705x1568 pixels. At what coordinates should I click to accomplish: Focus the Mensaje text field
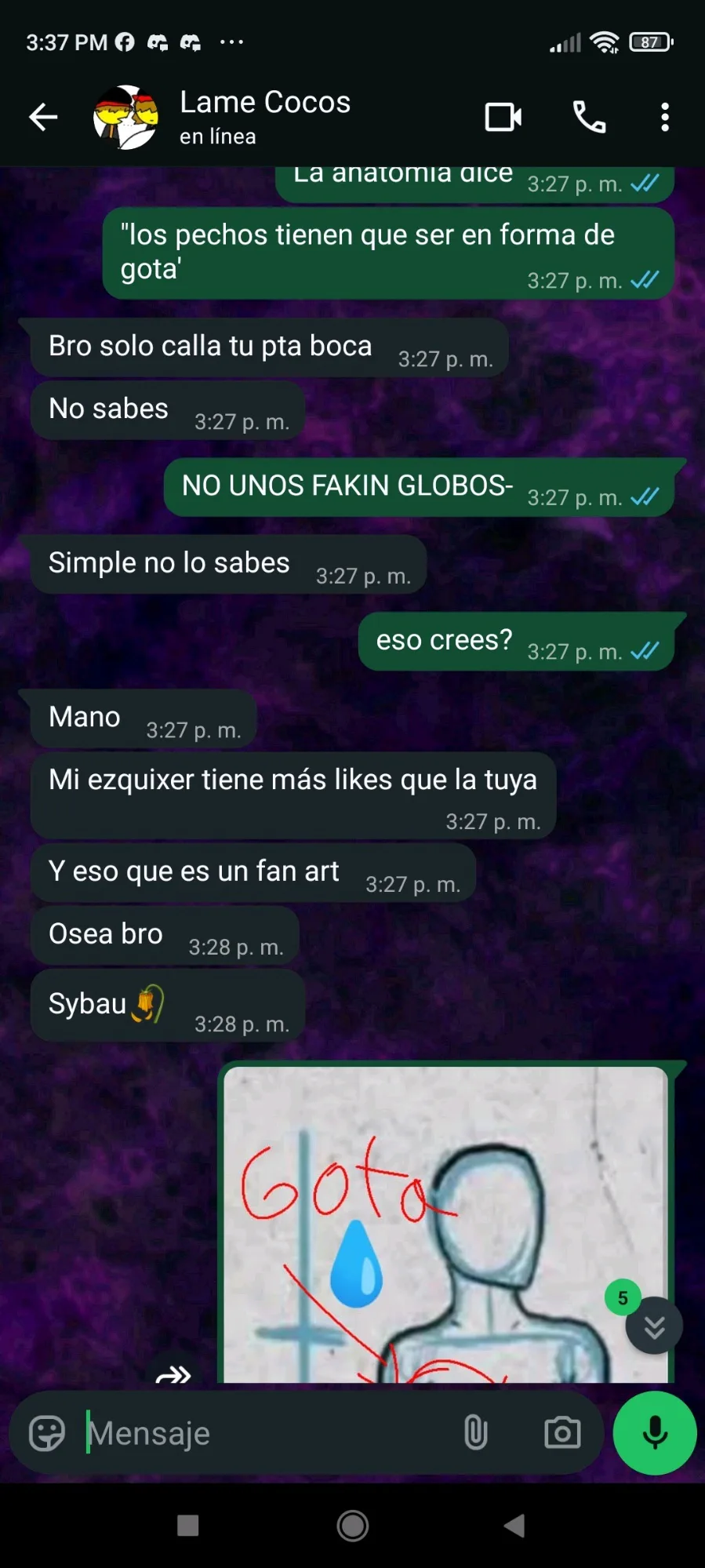[x=267, y=1434]
